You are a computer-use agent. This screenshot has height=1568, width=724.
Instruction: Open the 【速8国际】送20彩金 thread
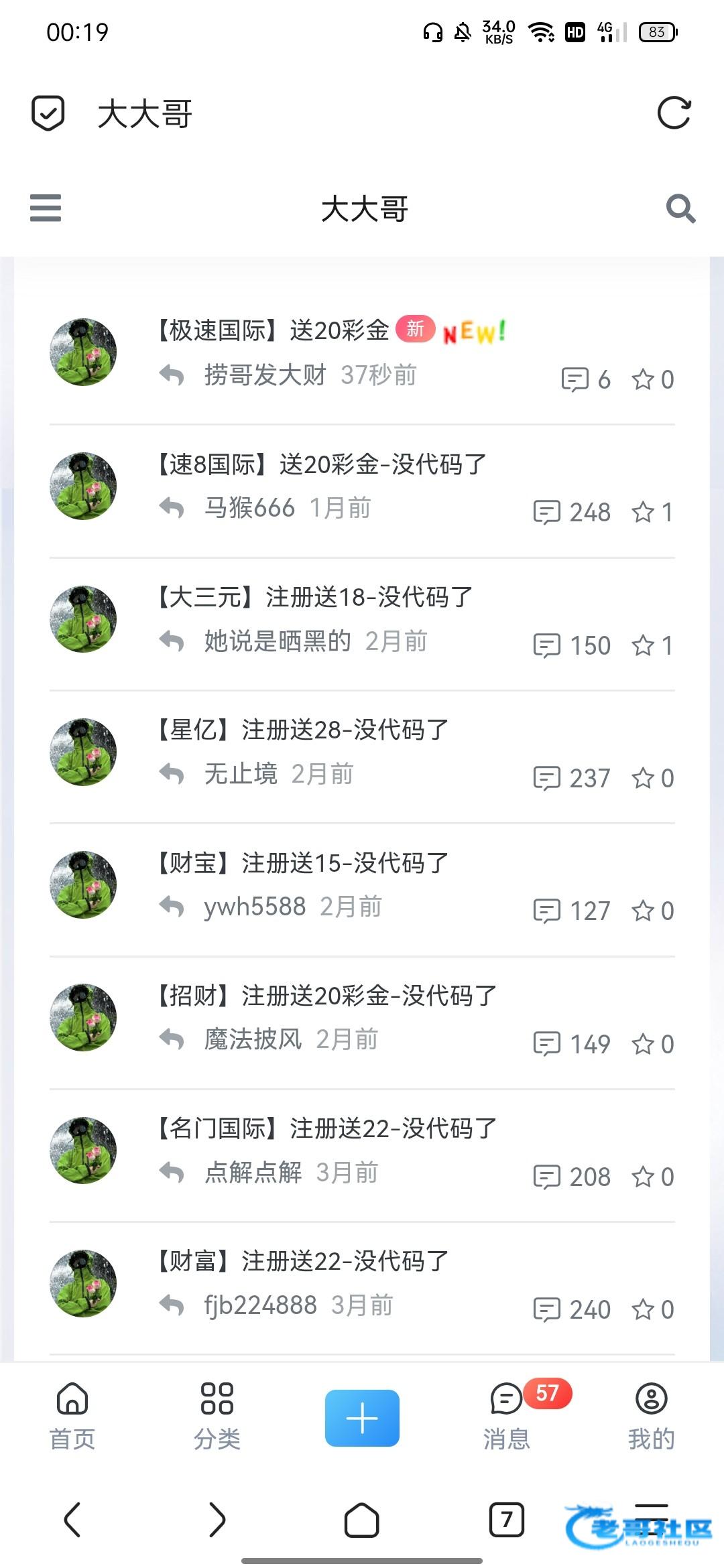(x=322, y=464)
